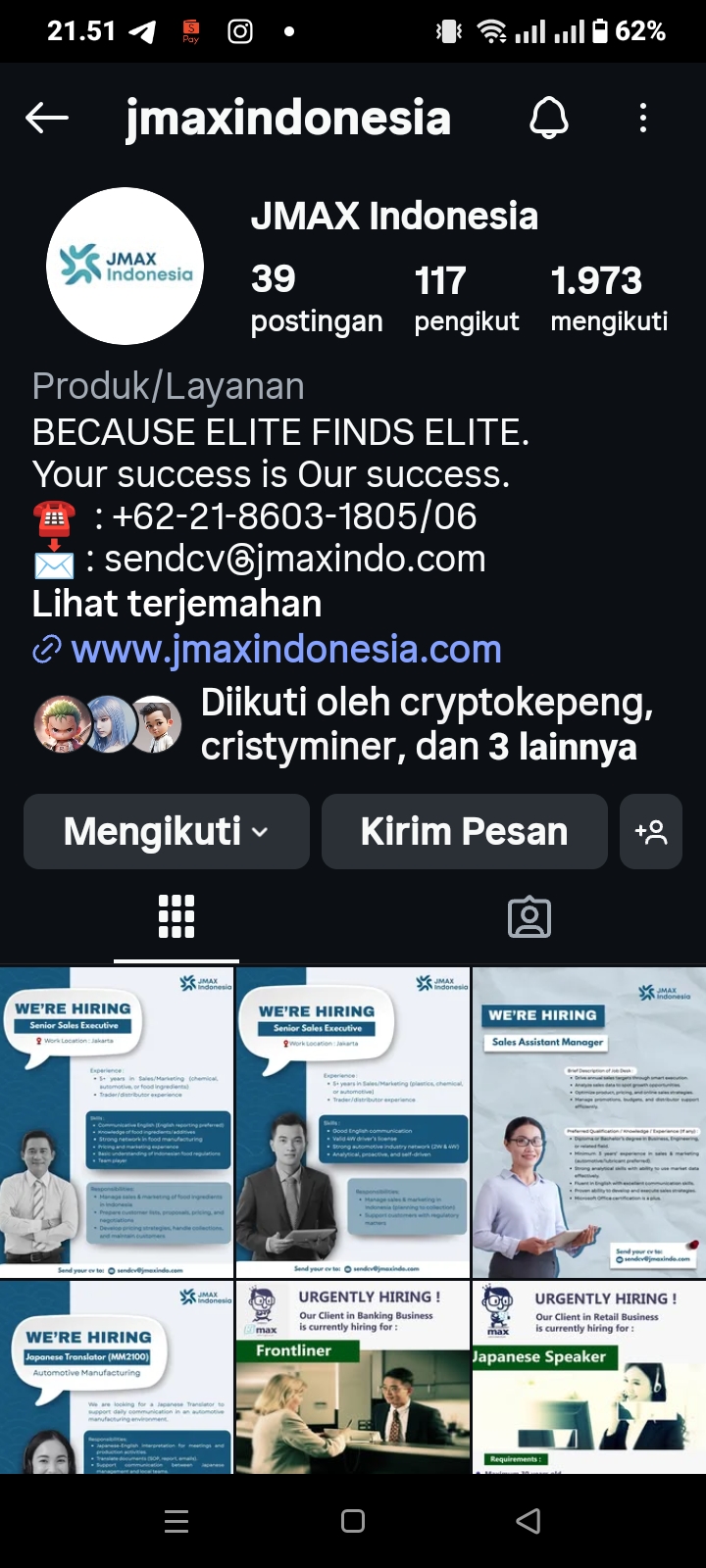The height and width of the screenshot is (1568, 706).
Task: Open the Japanese Translator (MM2100) hiring post
Action: click(x=117, y=1377)
